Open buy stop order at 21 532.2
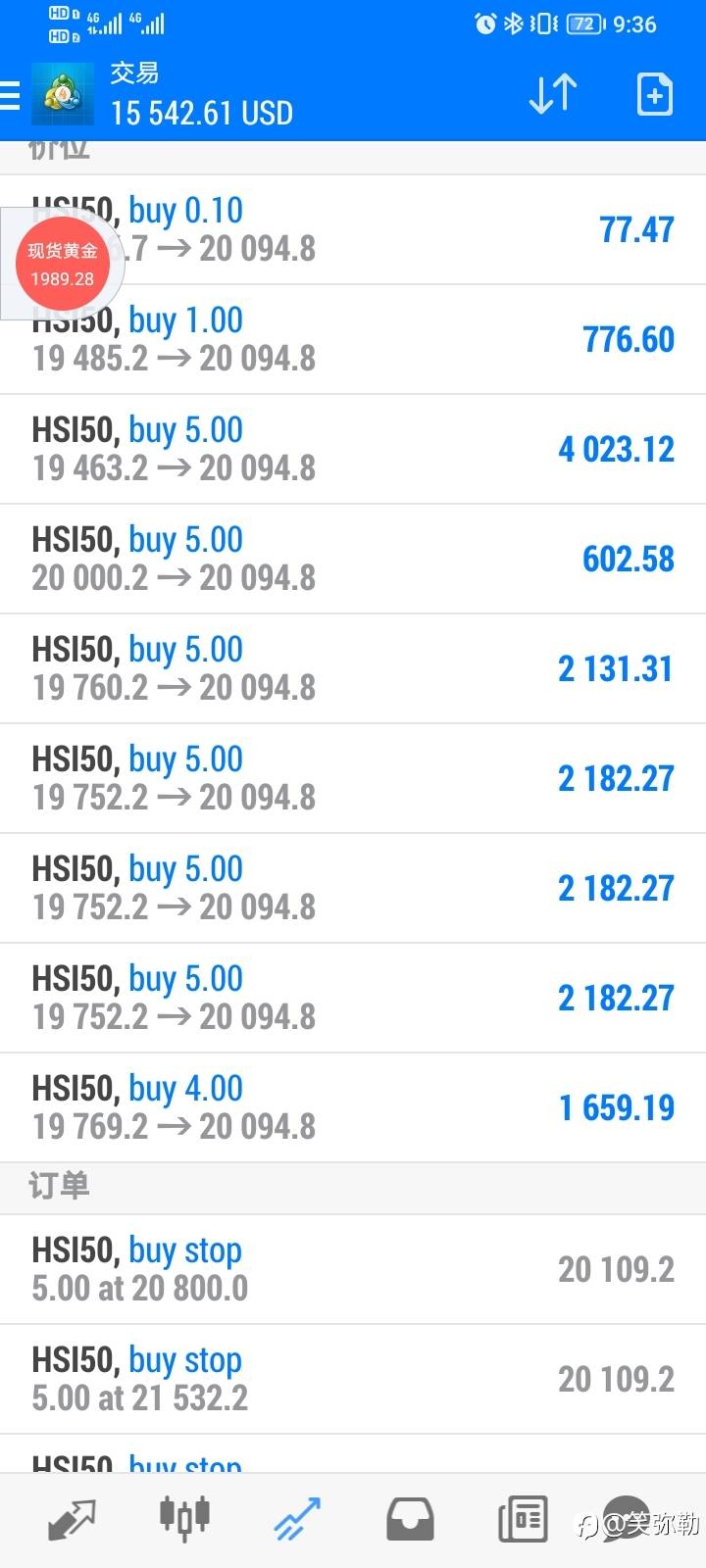The height and width of the screenshot is (1568, 706). [x=353, y=1379]
